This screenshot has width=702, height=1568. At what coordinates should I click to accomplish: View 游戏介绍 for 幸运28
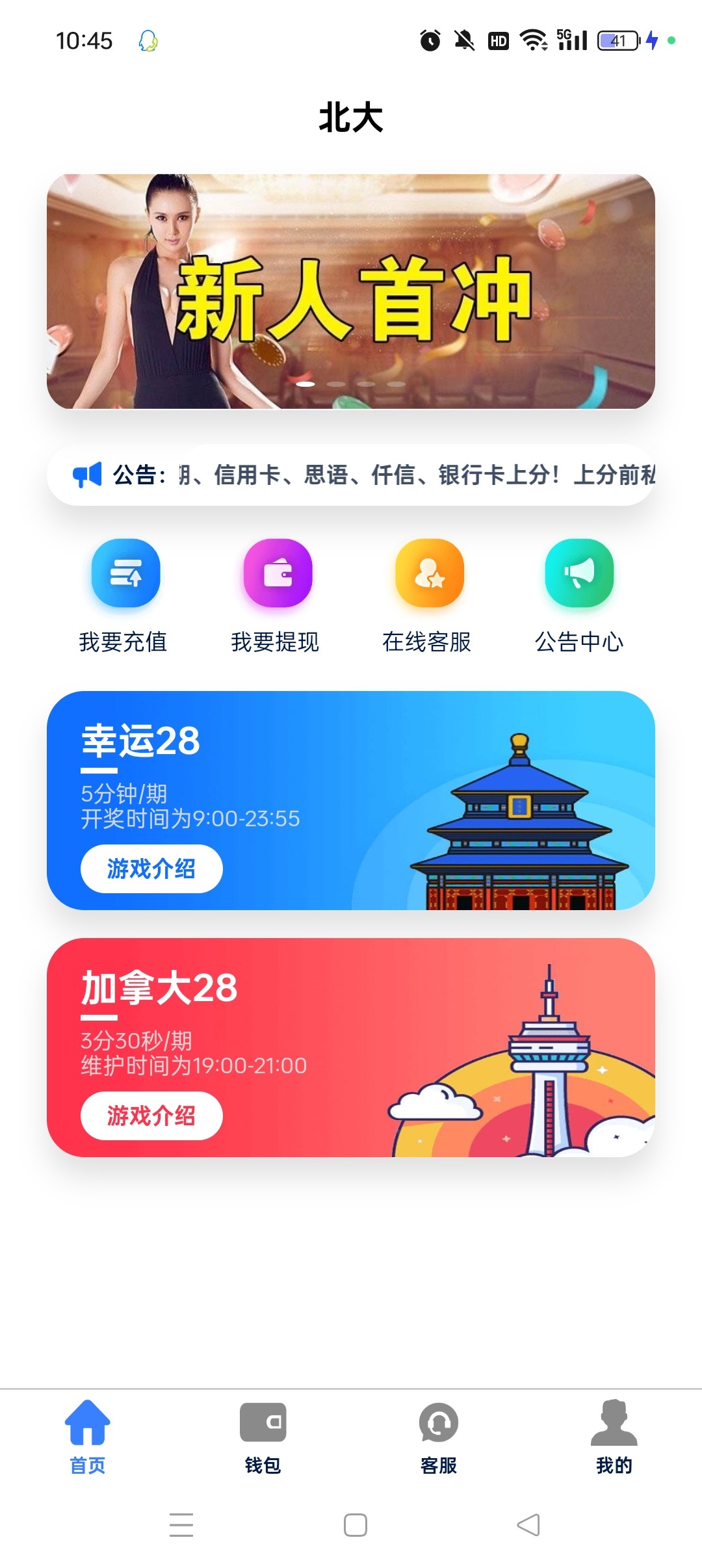click(151, 869)
